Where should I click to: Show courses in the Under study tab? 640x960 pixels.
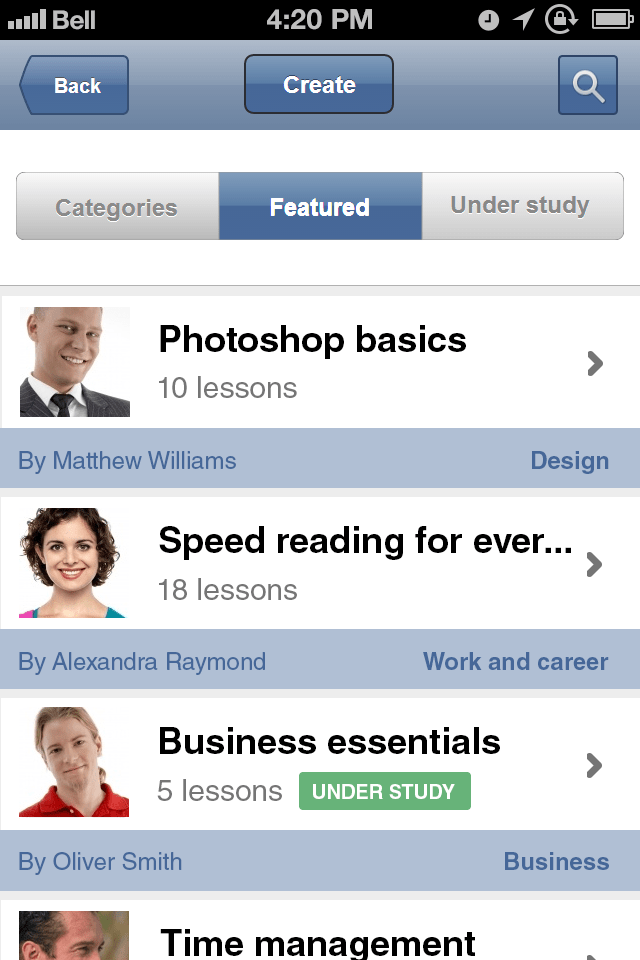(521, 207)
